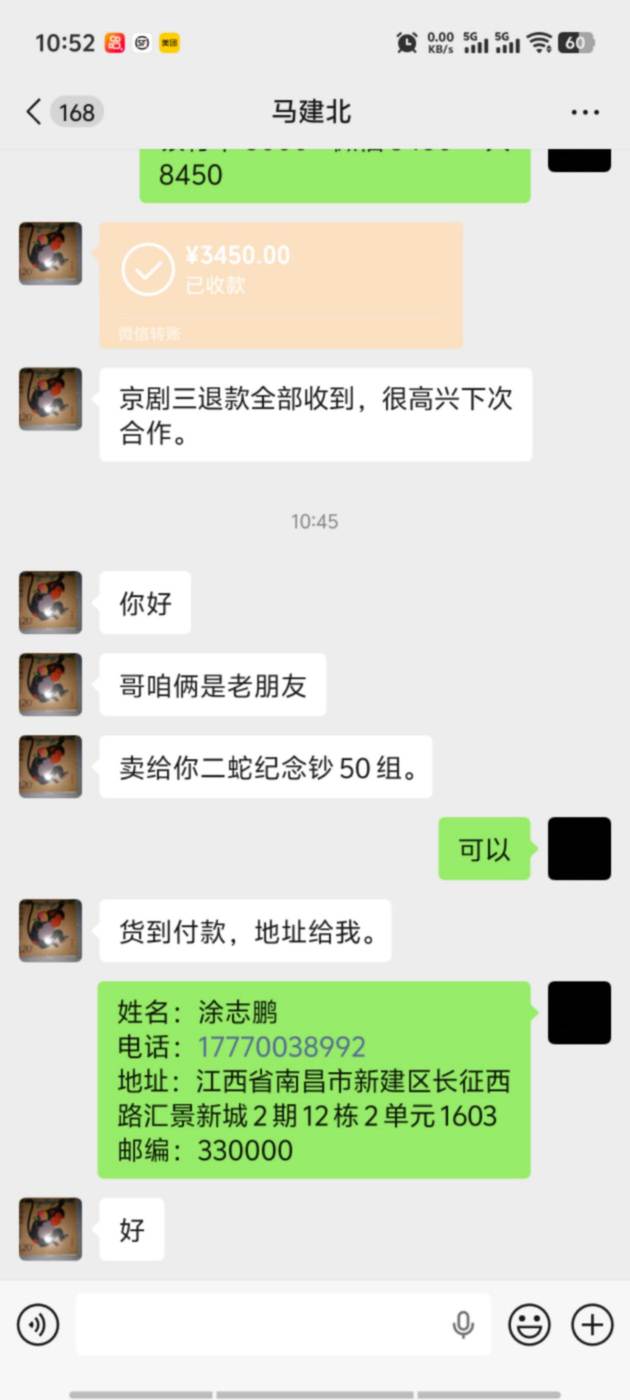Switch to voice message input

coord(38,1325)
